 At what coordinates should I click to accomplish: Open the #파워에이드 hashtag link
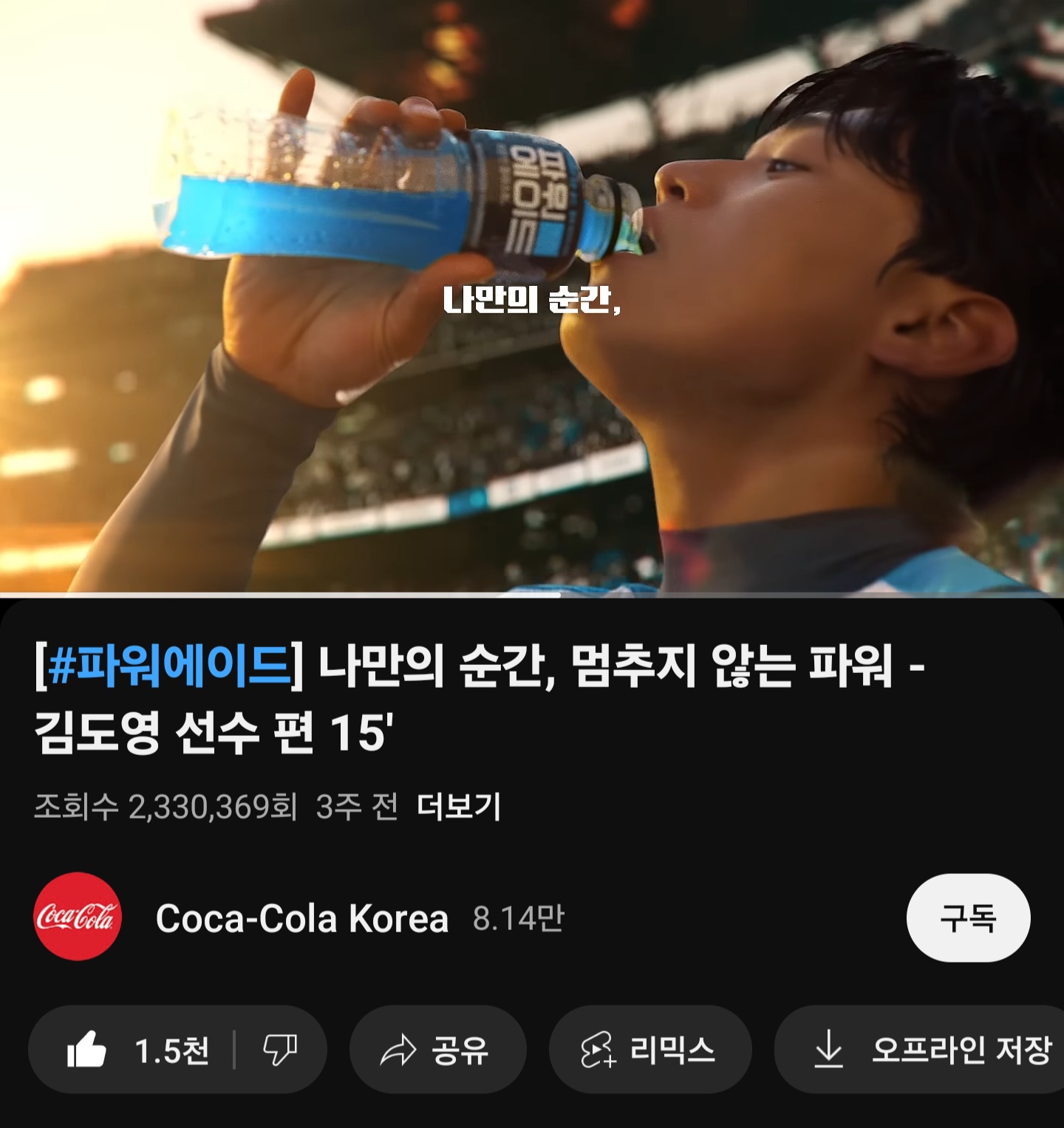point(168,666)
